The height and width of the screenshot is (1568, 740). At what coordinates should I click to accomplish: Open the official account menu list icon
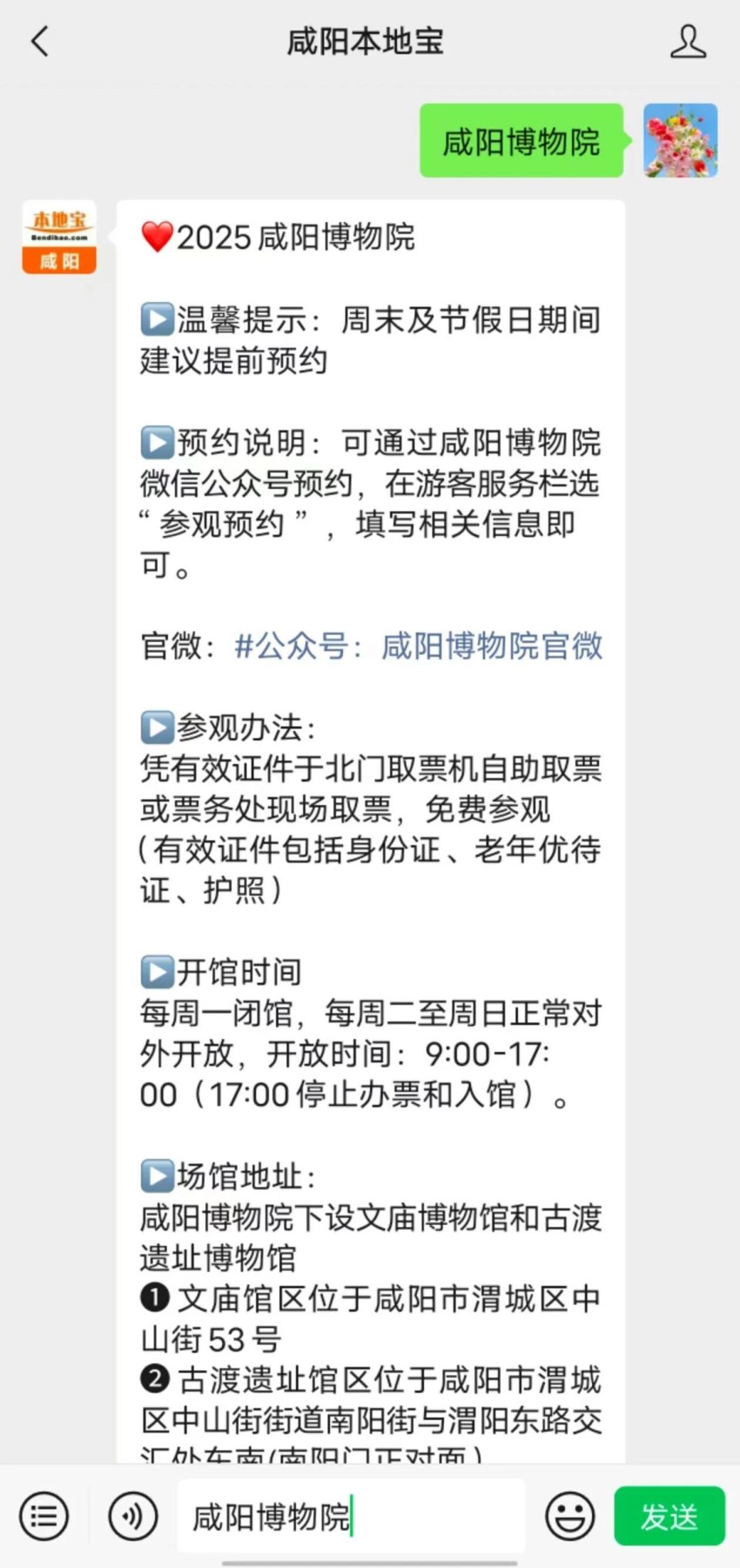(x=44, y=1516)
